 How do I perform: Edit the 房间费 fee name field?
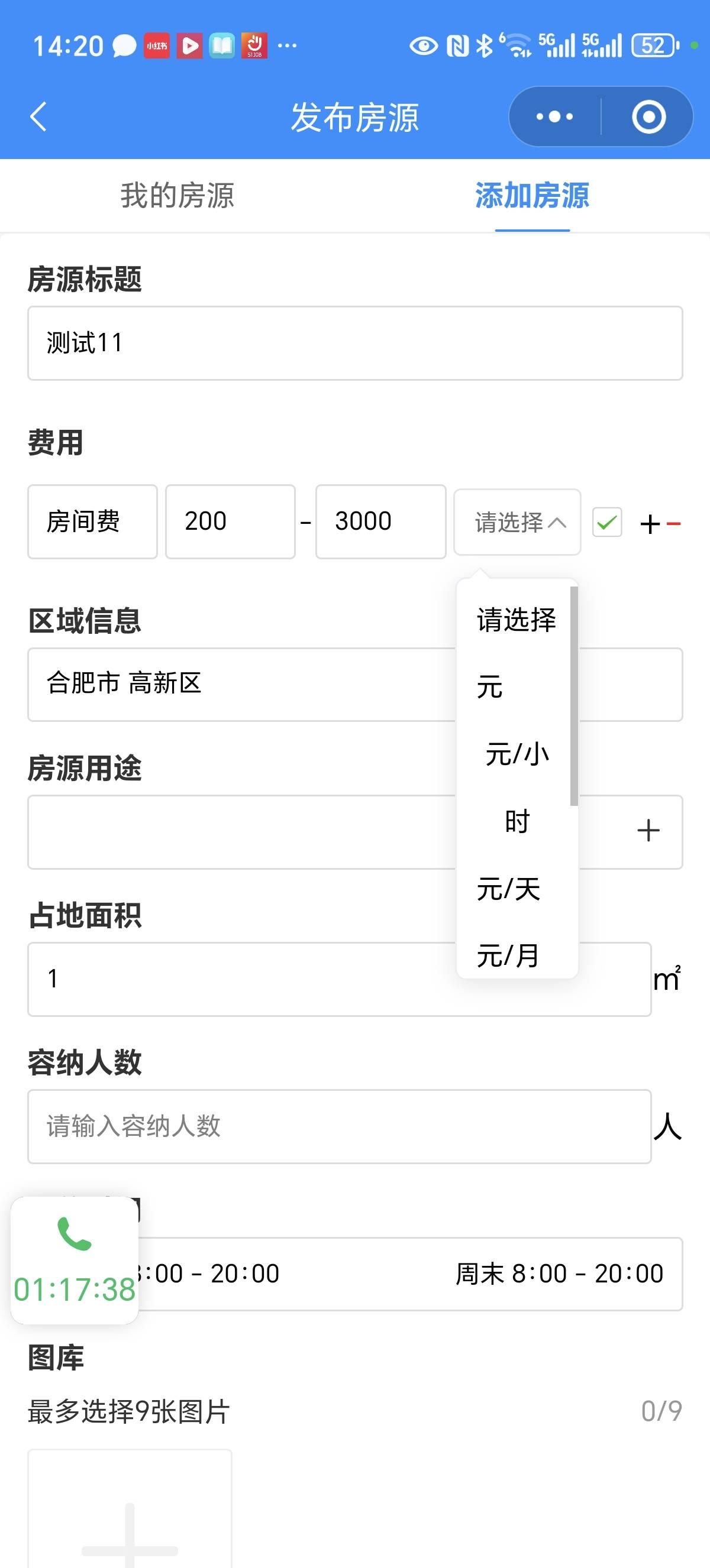(92, 521)
